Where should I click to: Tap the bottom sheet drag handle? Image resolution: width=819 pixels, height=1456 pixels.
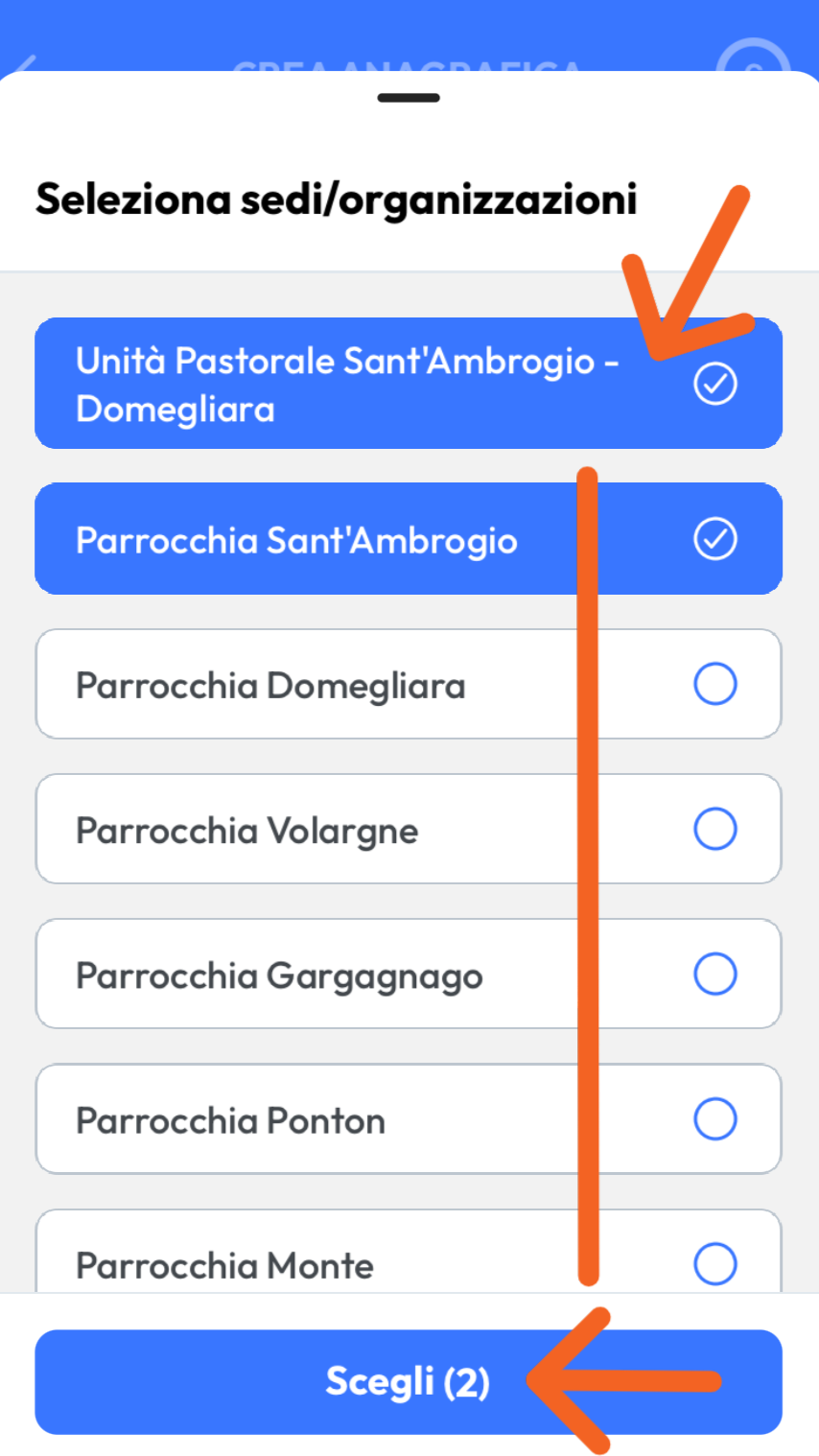point(409,98)
